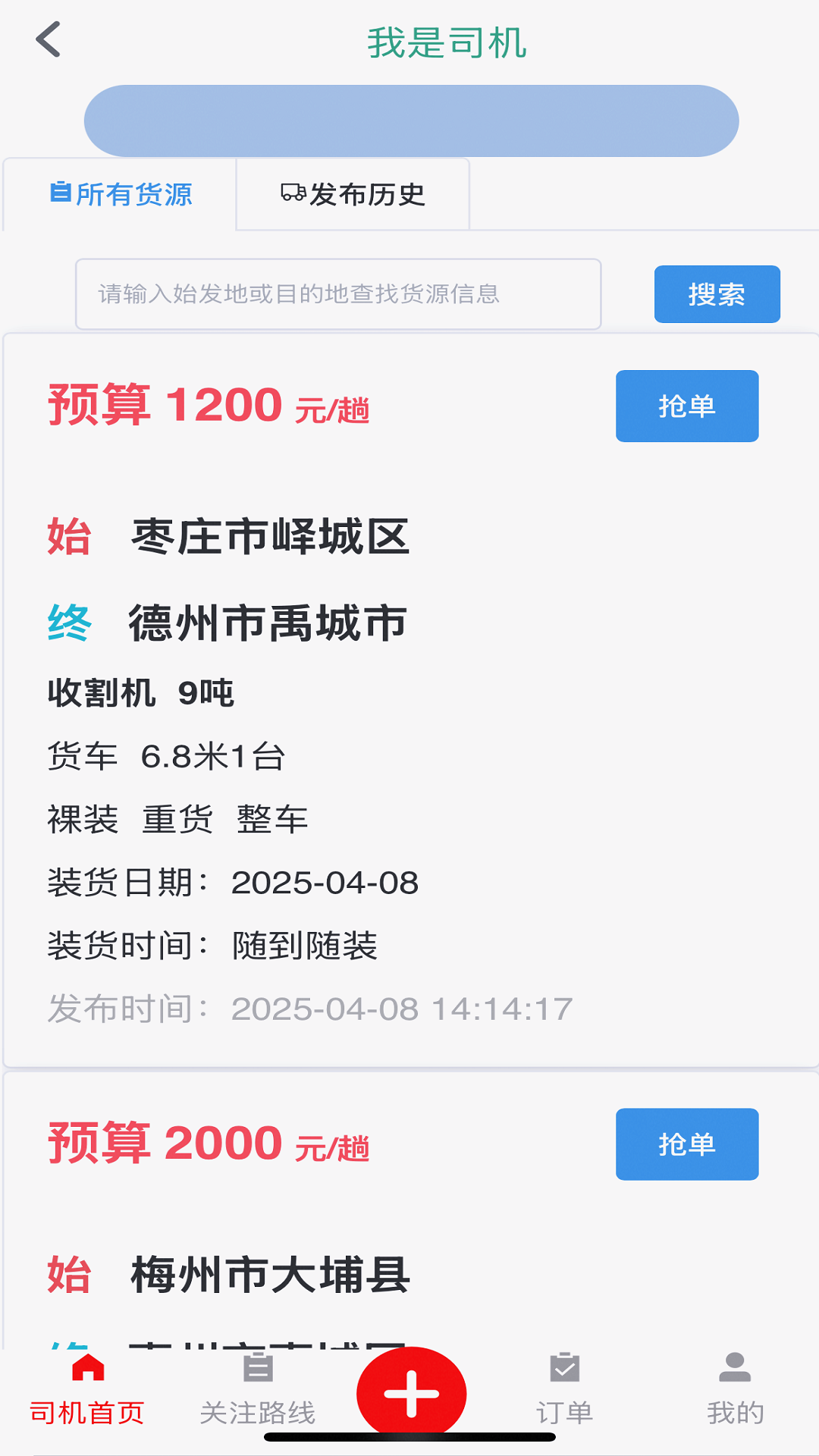Image resolution: width=819 pixels, height=1456 pixels.
Task: Tap 抢单 on the 2000 yuan order
Action: (686, 1145)
